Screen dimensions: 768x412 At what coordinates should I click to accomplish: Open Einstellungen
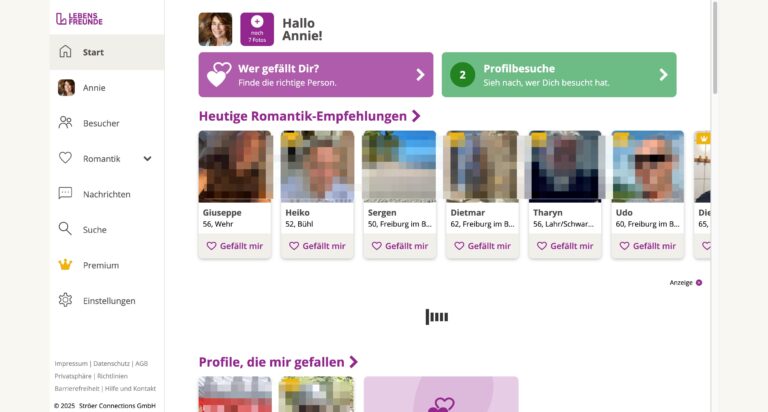point(108,300)
